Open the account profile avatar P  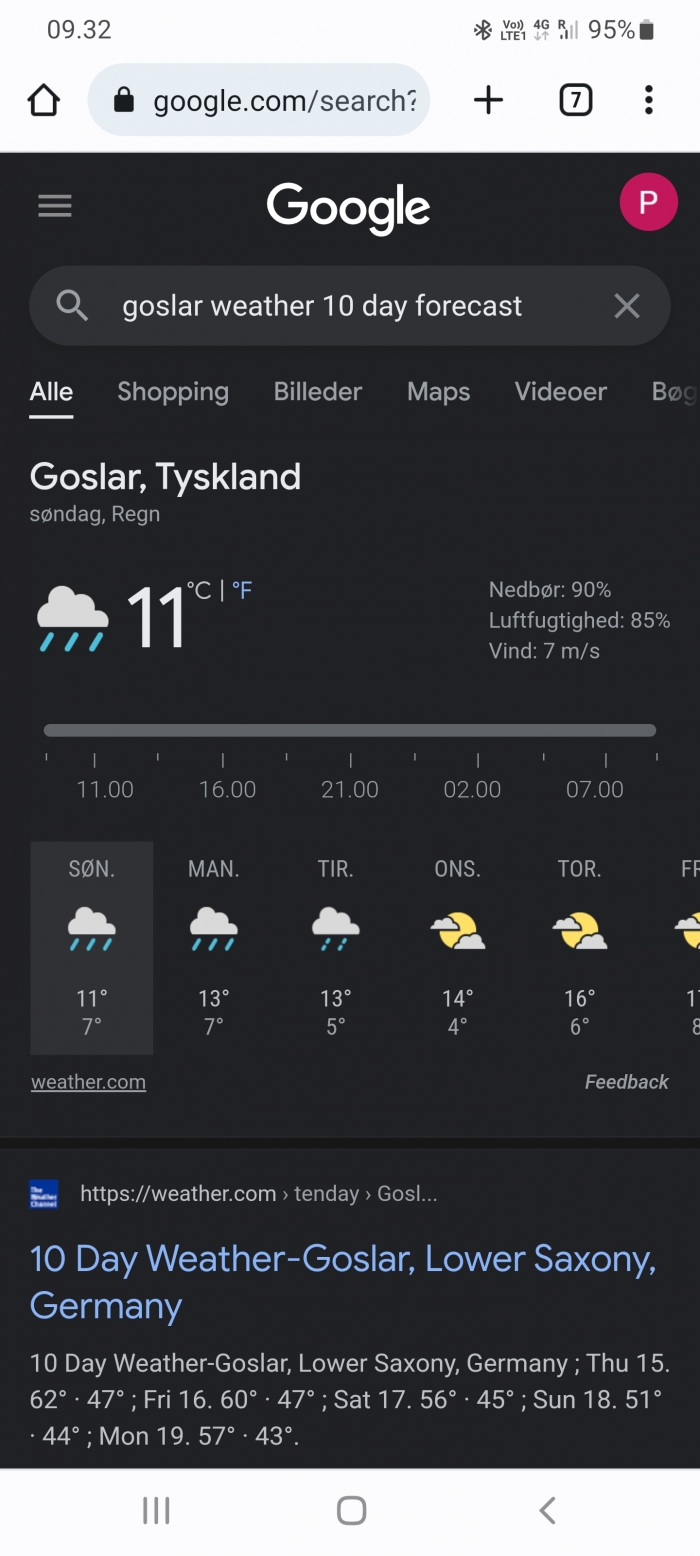[x=648, y=202]
